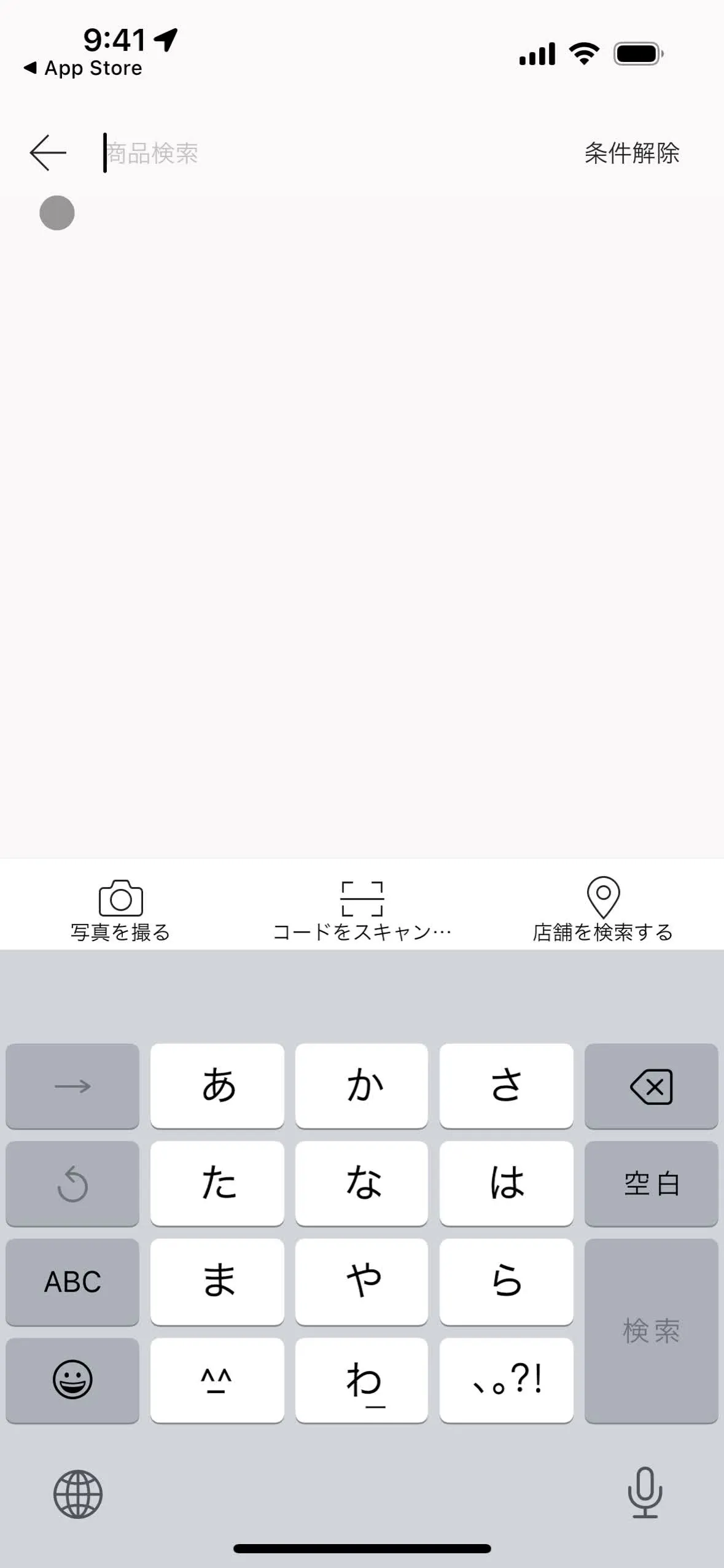Clear filters with 条件解除

(x=631, y=153)
